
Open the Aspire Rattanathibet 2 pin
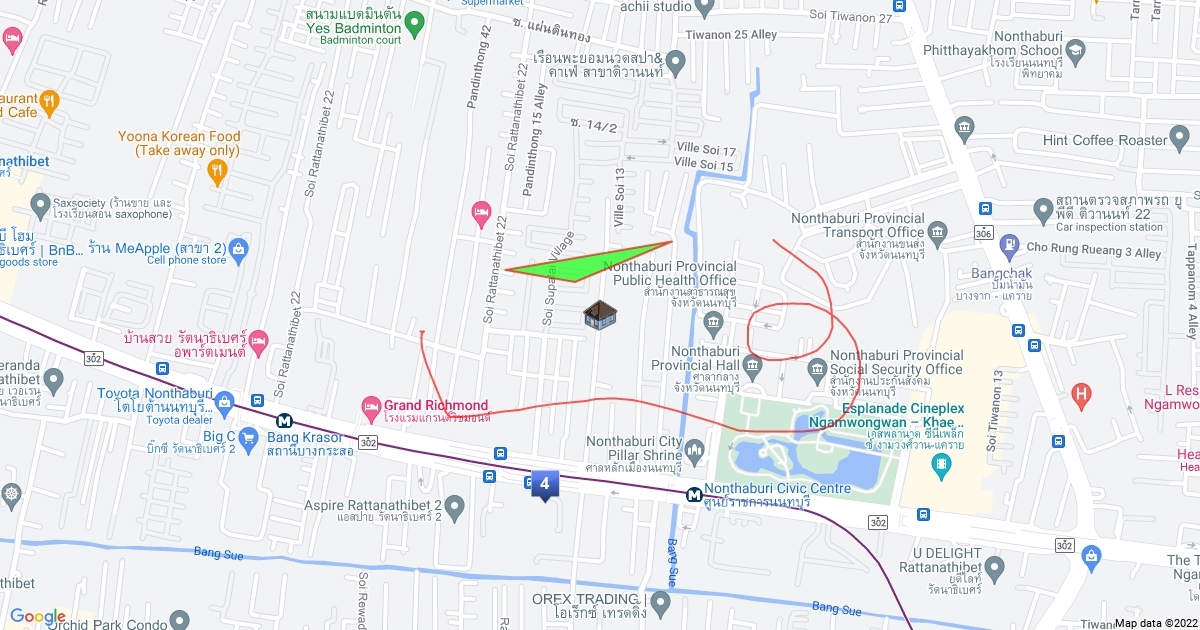455,507
